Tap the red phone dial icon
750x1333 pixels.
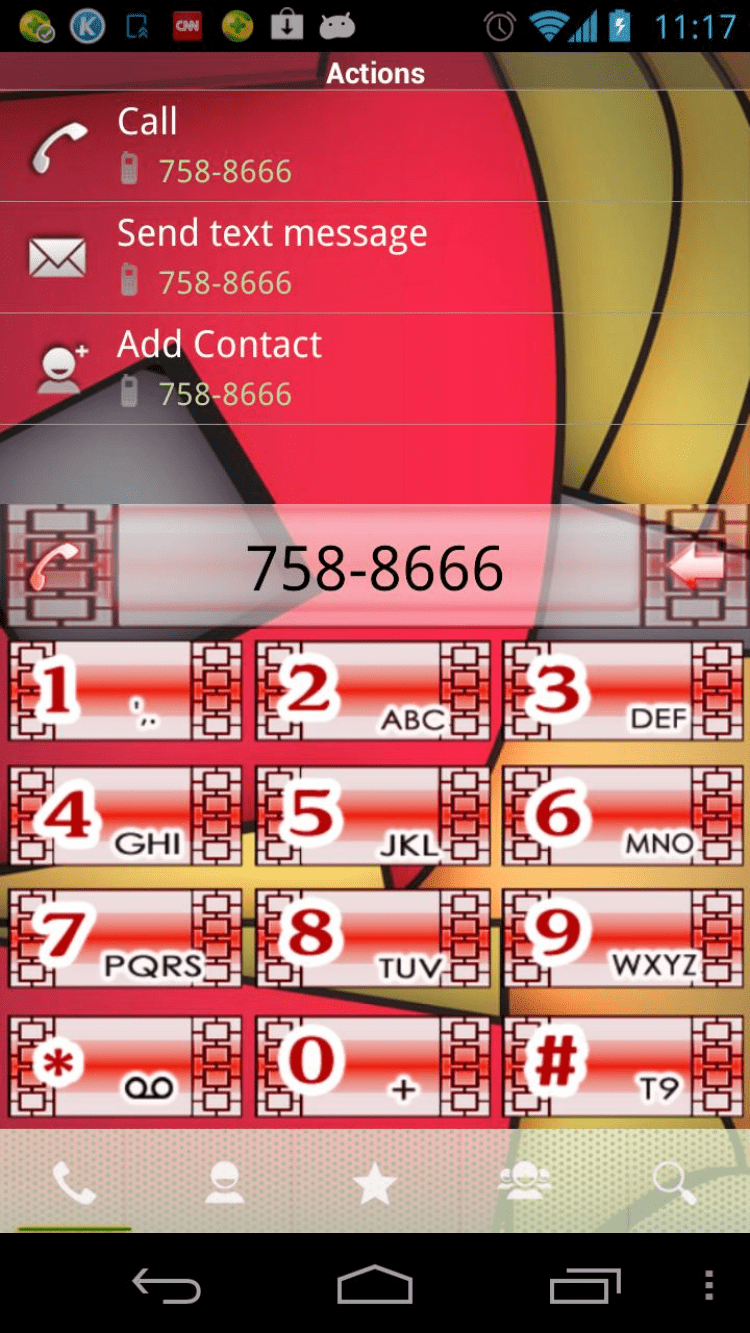point(55,567)
